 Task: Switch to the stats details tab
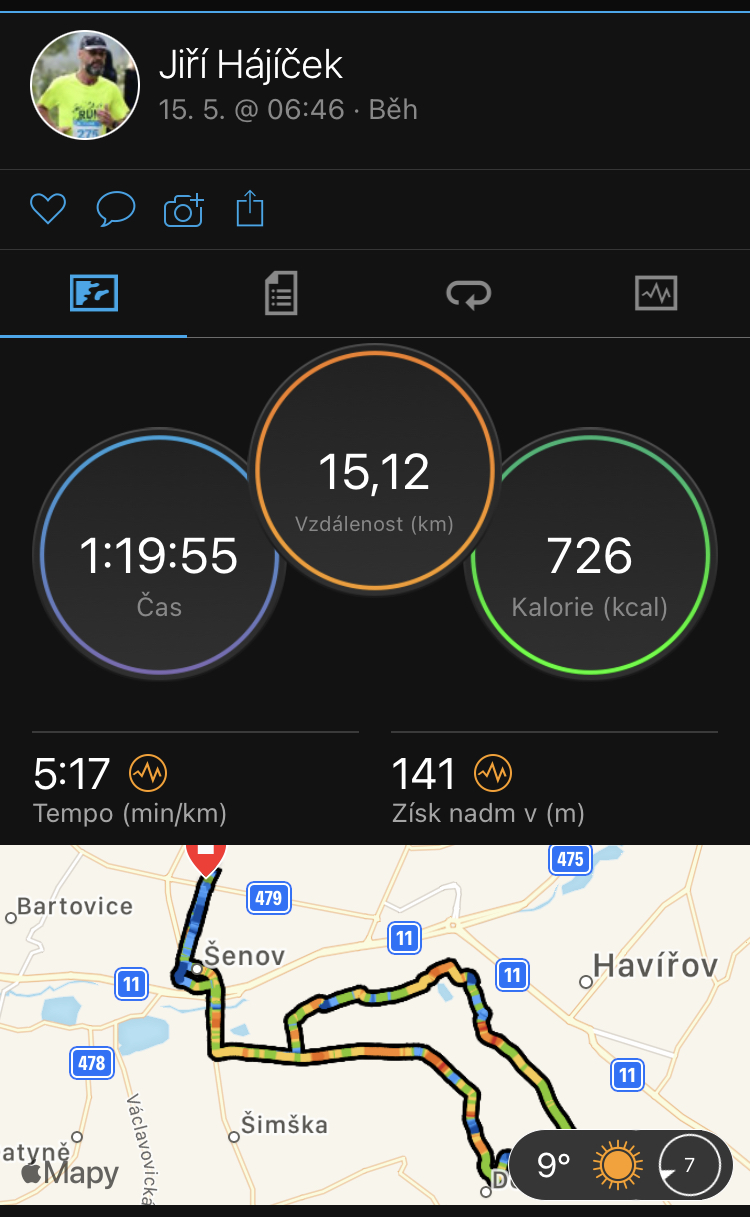281,293
